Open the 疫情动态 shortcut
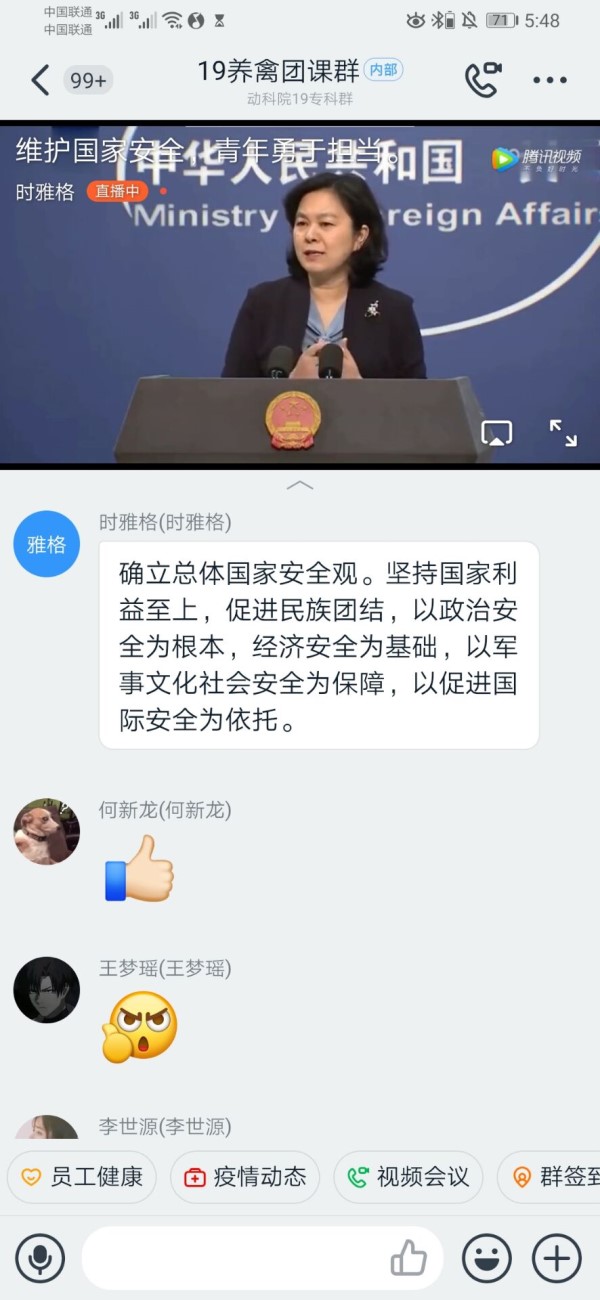600x1300 pixels. click(x=245, y=1177)
